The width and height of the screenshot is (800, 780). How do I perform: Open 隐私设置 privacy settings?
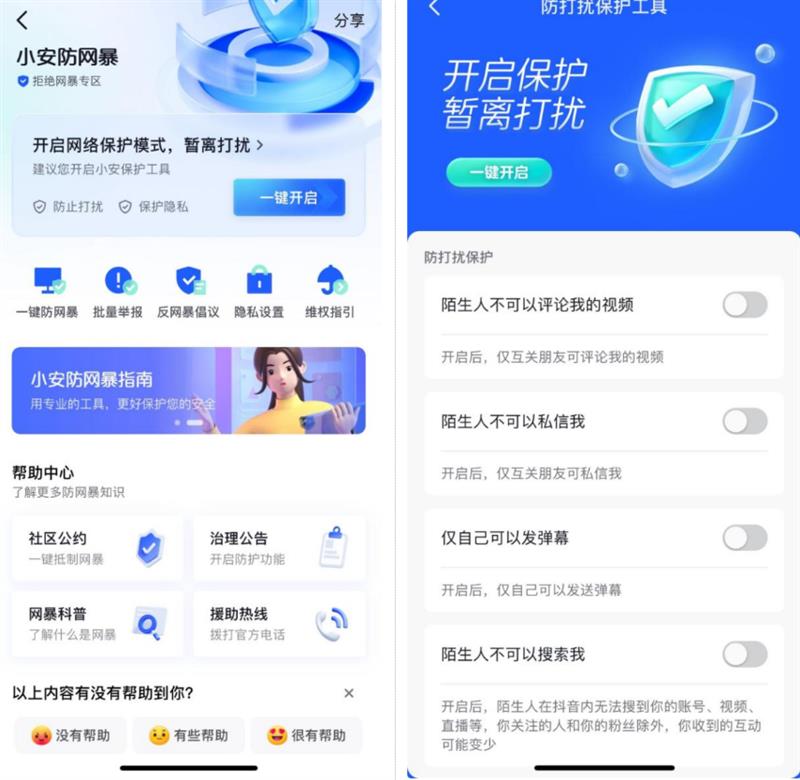(259, 292)
